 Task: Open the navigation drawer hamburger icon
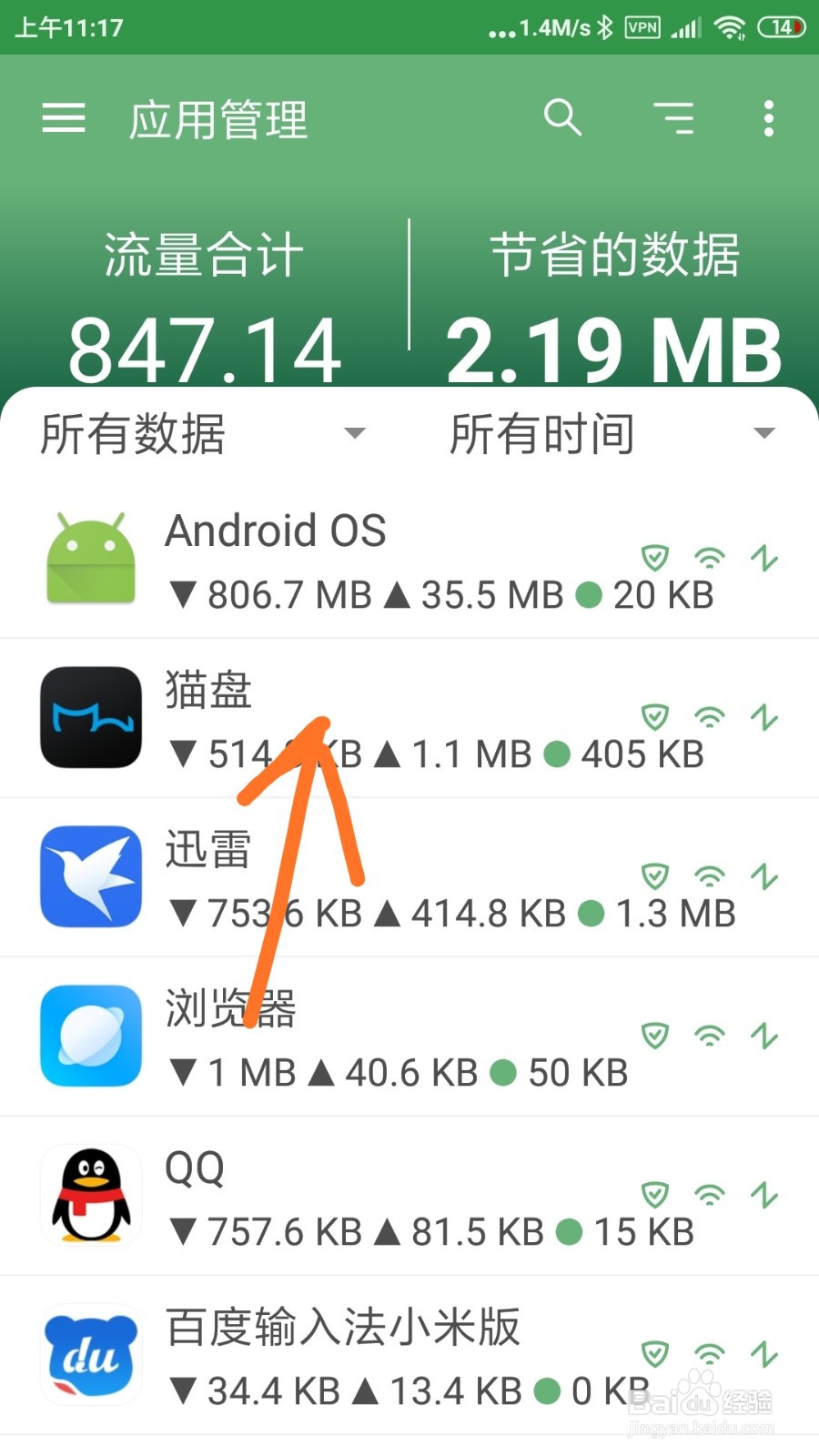pyautogui.click(x=62, y=118)
